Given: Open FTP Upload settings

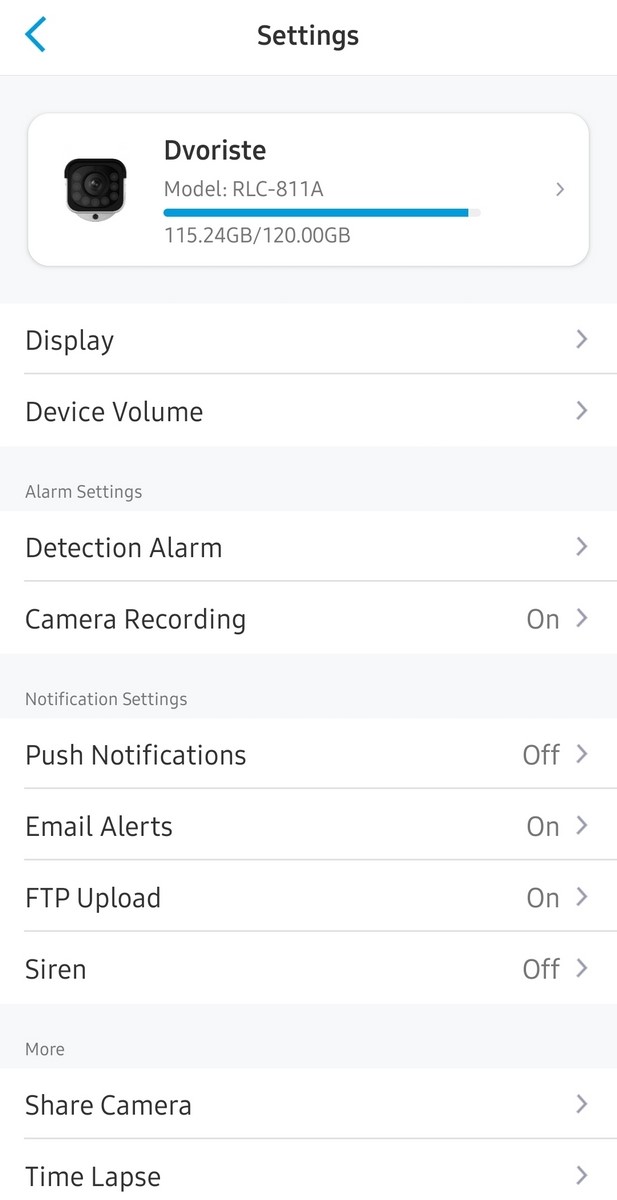Looking at the screenshot, I should pos(308,897).
